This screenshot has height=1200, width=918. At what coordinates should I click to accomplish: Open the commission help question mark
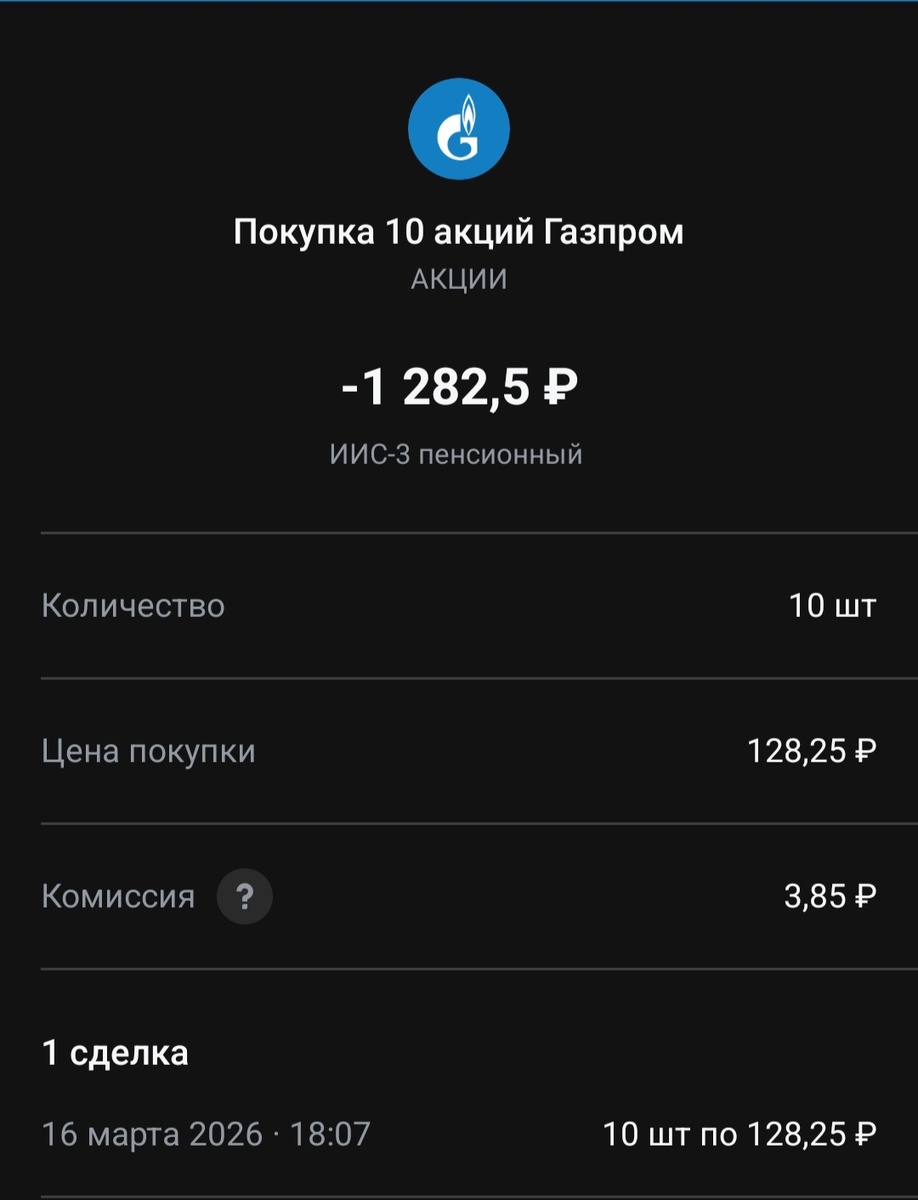click(244, 896)
